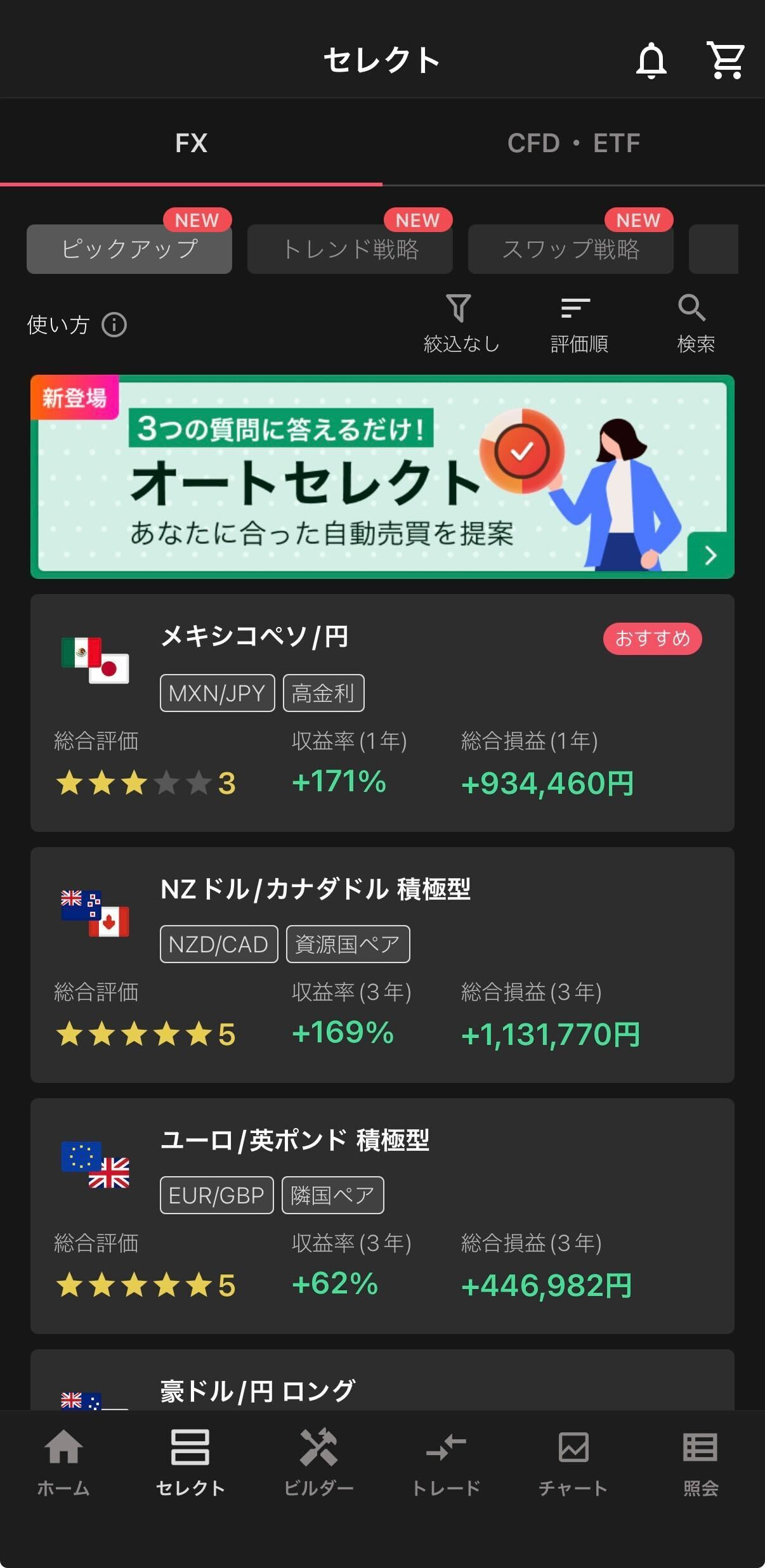The height and width of the screenshot is (1568, 765).
Task: Select the ピックアップ chip
Action: pyautogui.click(x=129, y=249)
